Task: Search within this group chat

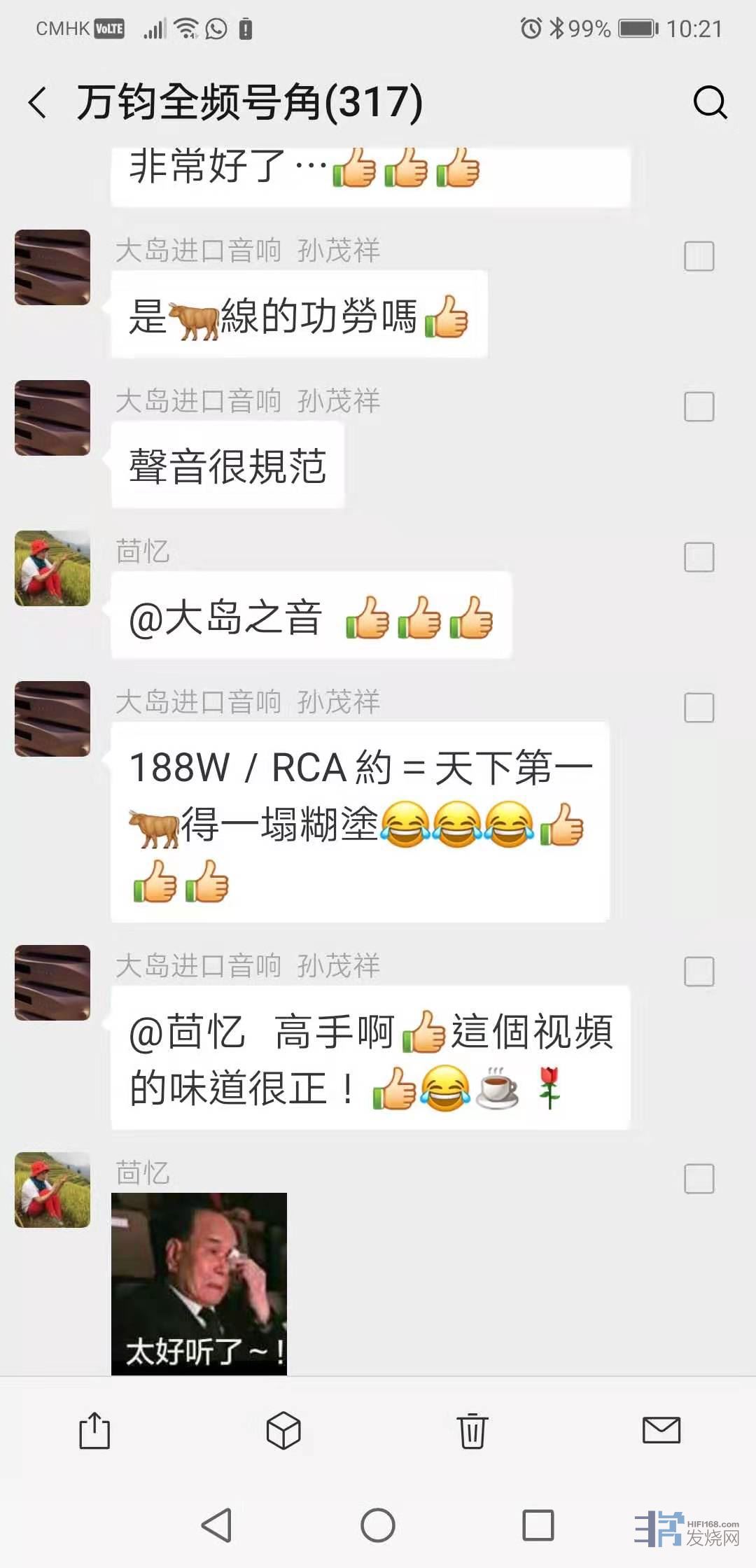Action: (x=710, y=103)
